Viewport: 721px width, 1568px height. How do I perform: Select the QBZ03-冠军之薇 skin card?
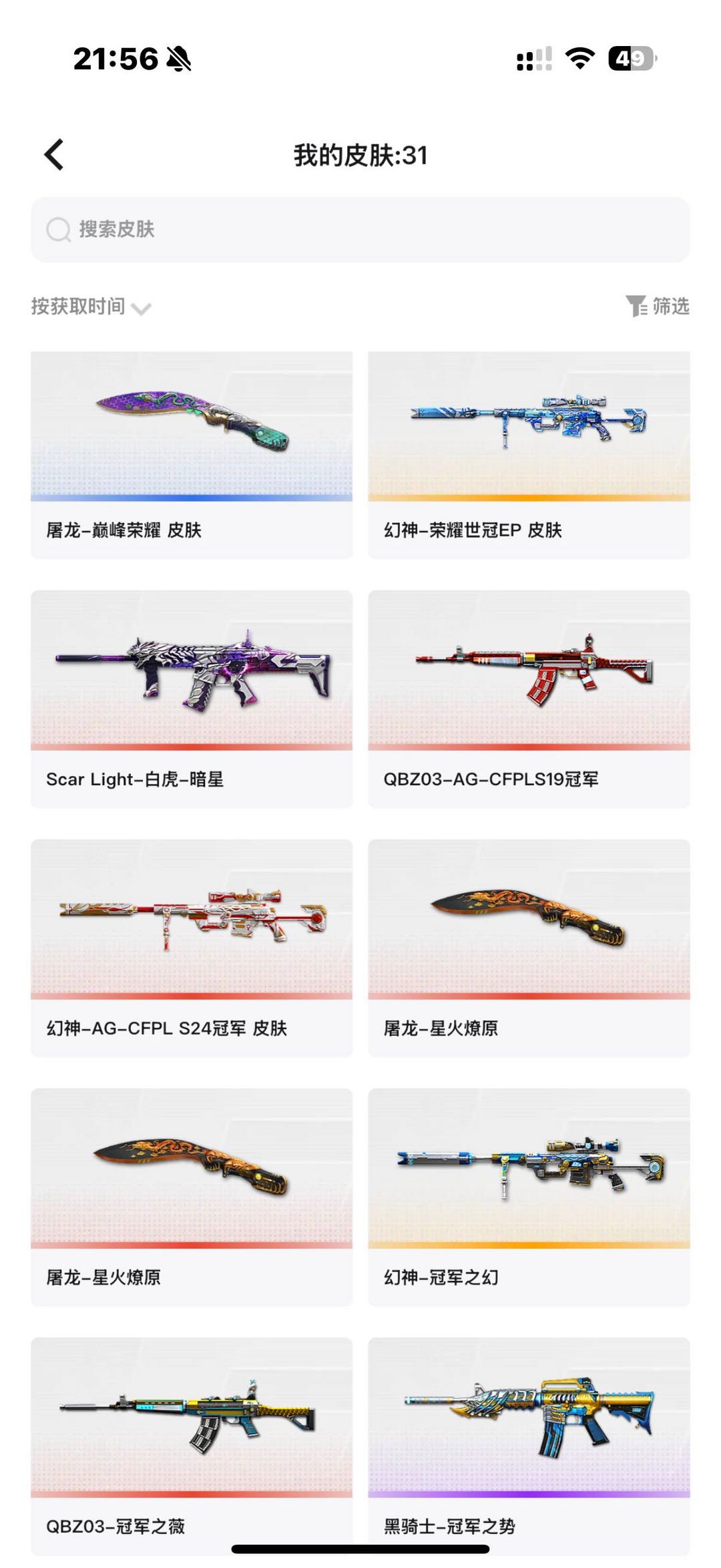click(x=192, y=1442)
